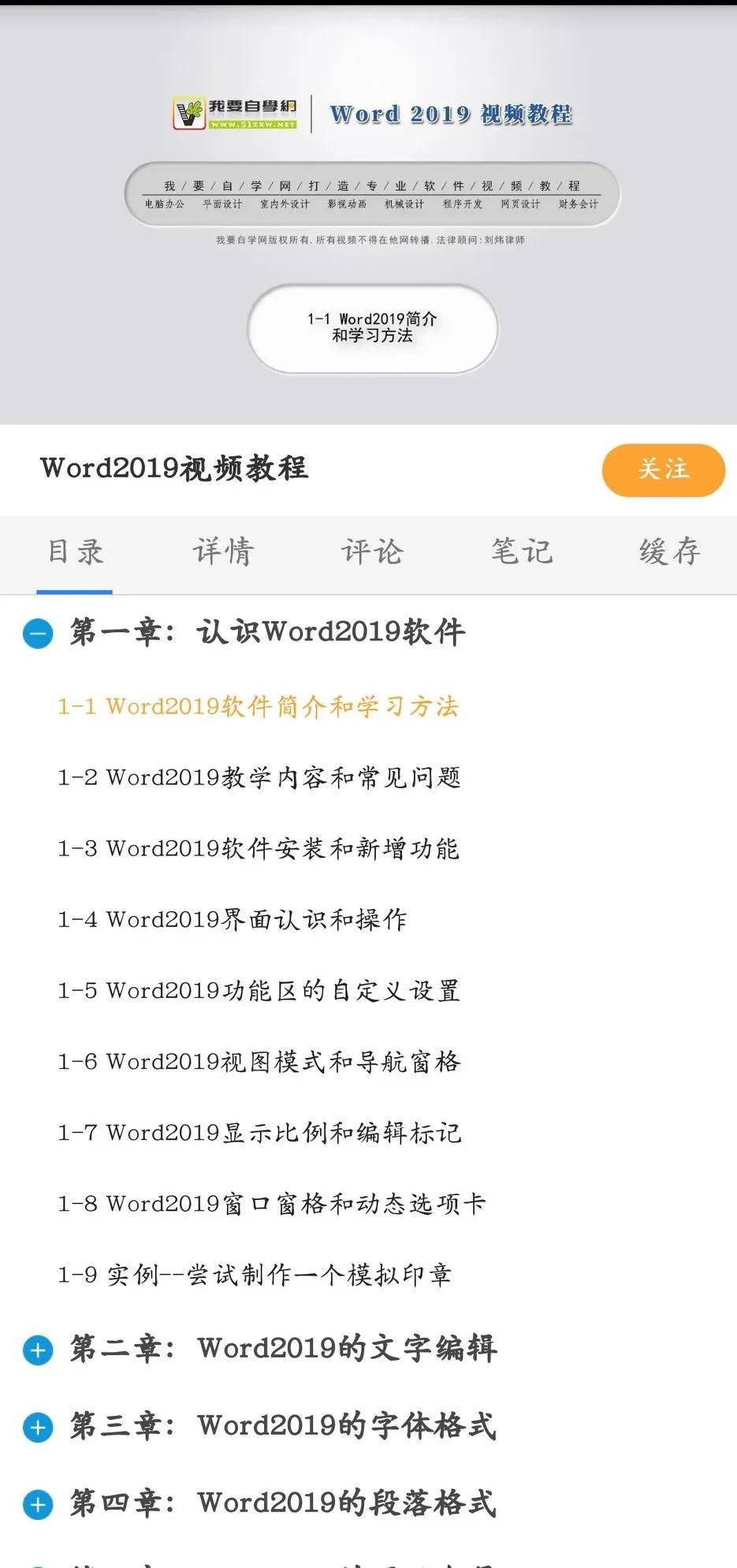Switch to the 笔记 notes tab

click(522, 552)
